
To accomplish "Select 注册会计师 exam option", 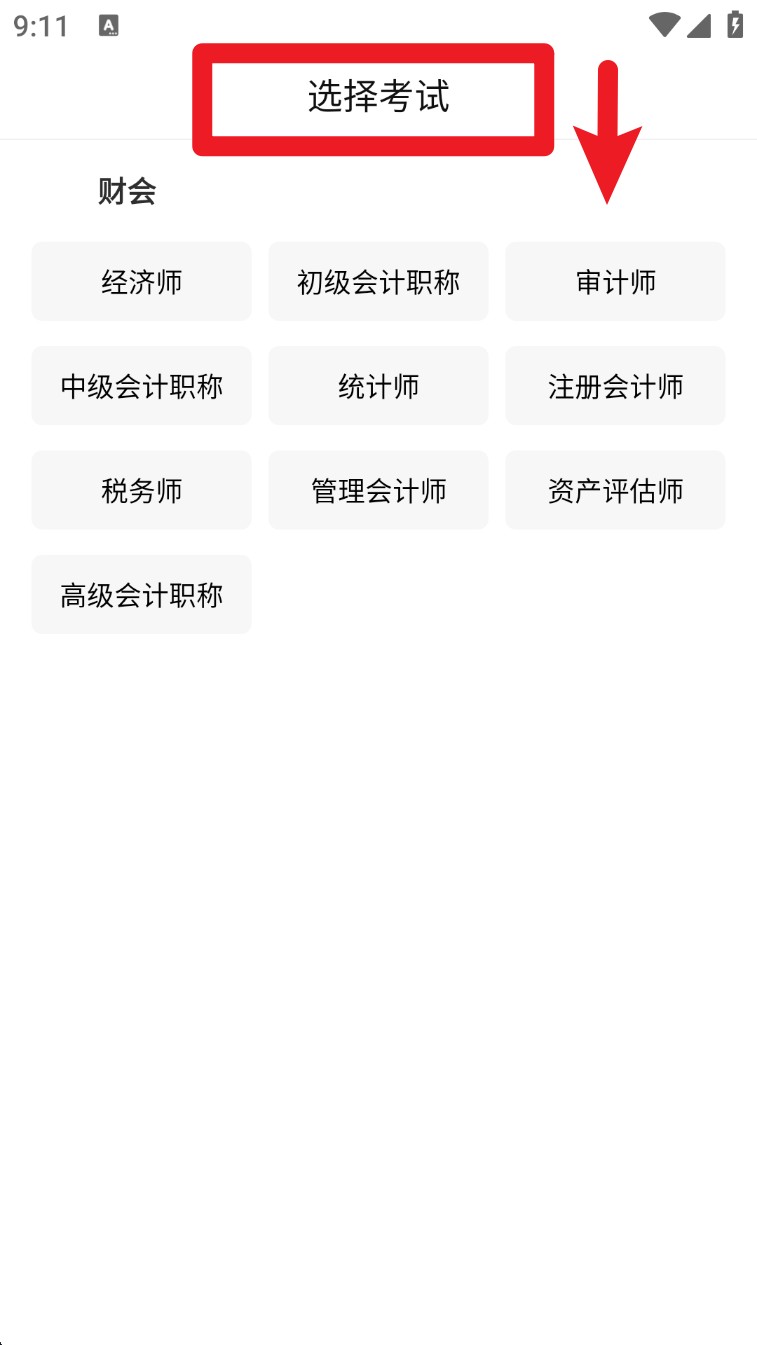I will point(615,385).
